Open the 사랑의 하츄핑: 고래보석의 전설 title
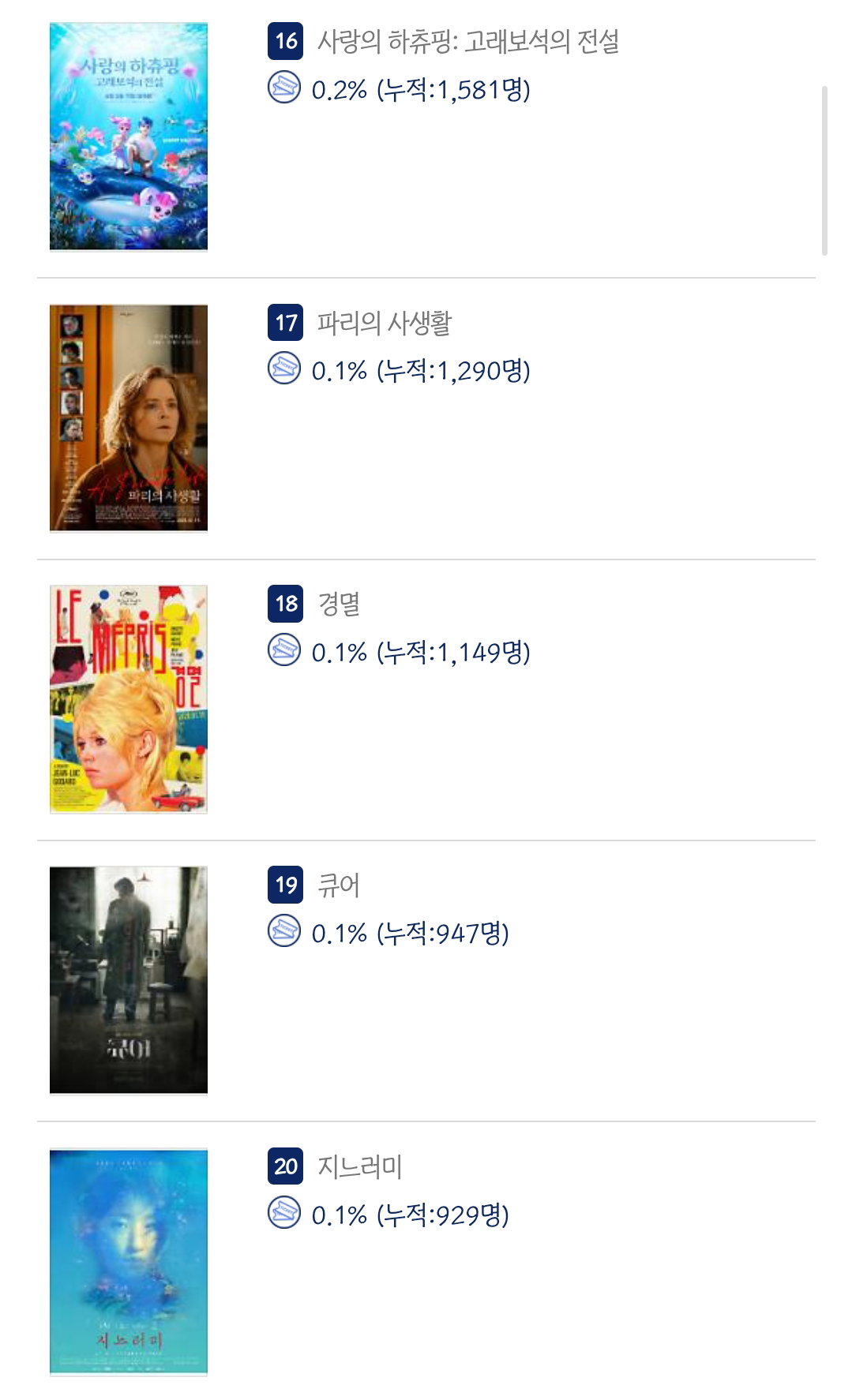Image resolution: width=852 pixels, height=1400 pixels. [468, 41]
